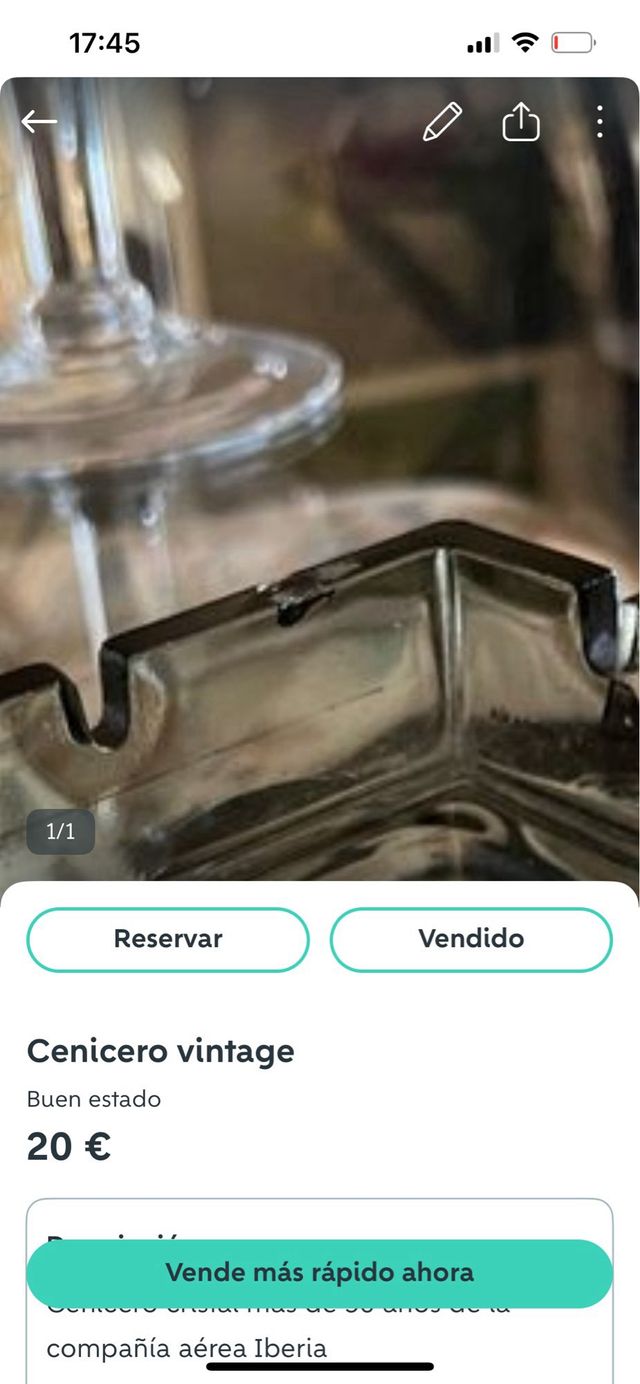640x1384 pixels.
Task: Share this Cenicero vintage listing
Action: tap(521, 122)
